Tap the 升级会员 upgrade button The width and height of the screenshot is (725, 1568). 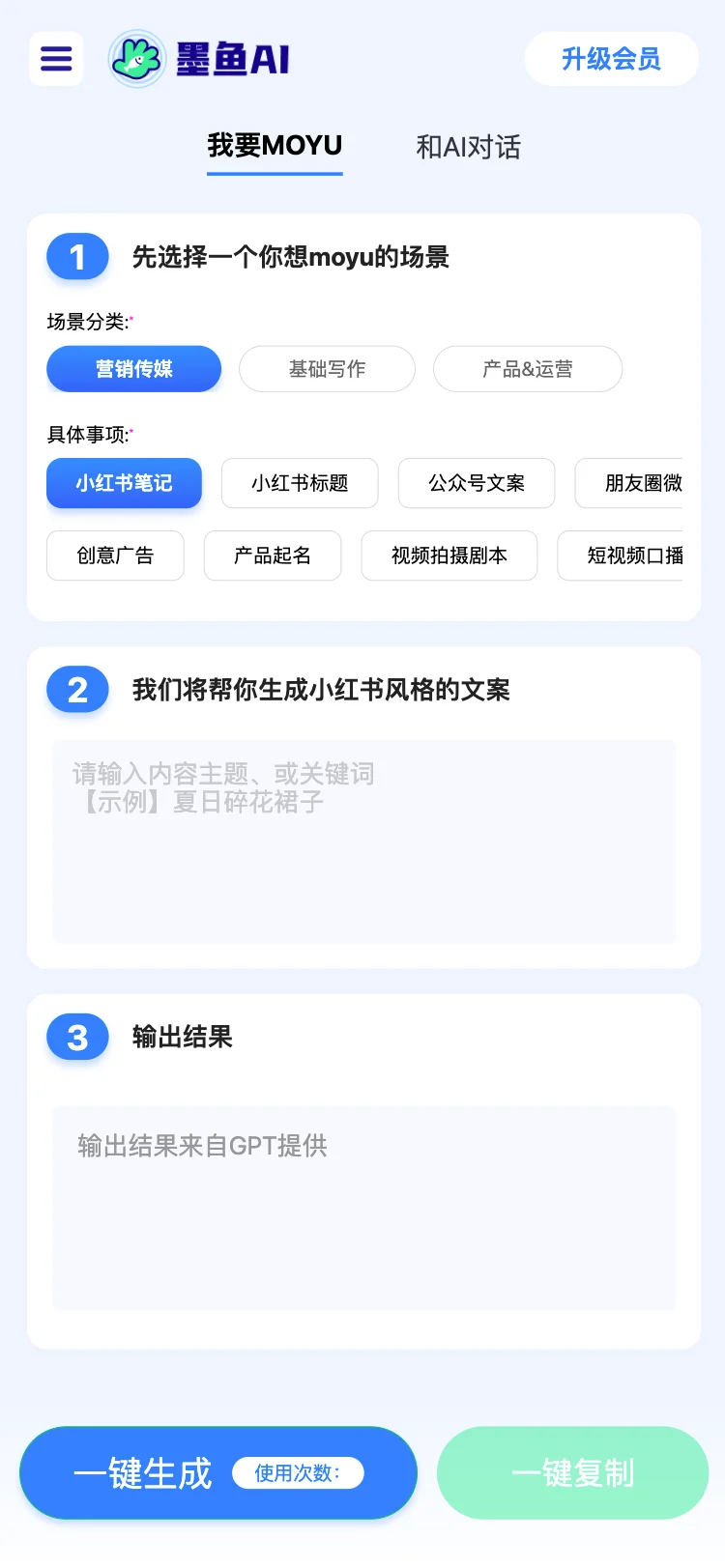tap(611, 59)
